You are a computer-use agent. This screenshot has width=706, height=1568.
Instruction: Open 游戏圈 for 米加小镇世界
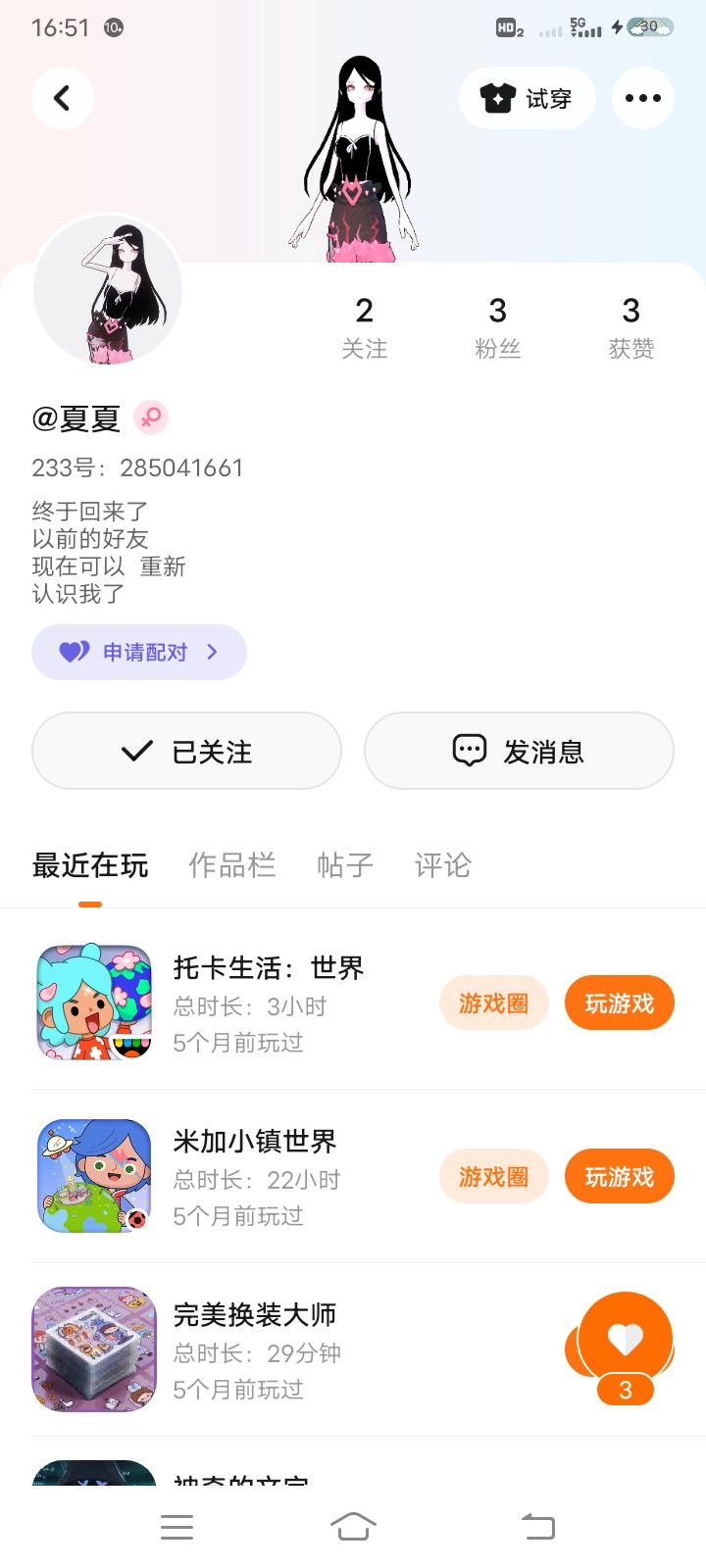pos(493,1176)
